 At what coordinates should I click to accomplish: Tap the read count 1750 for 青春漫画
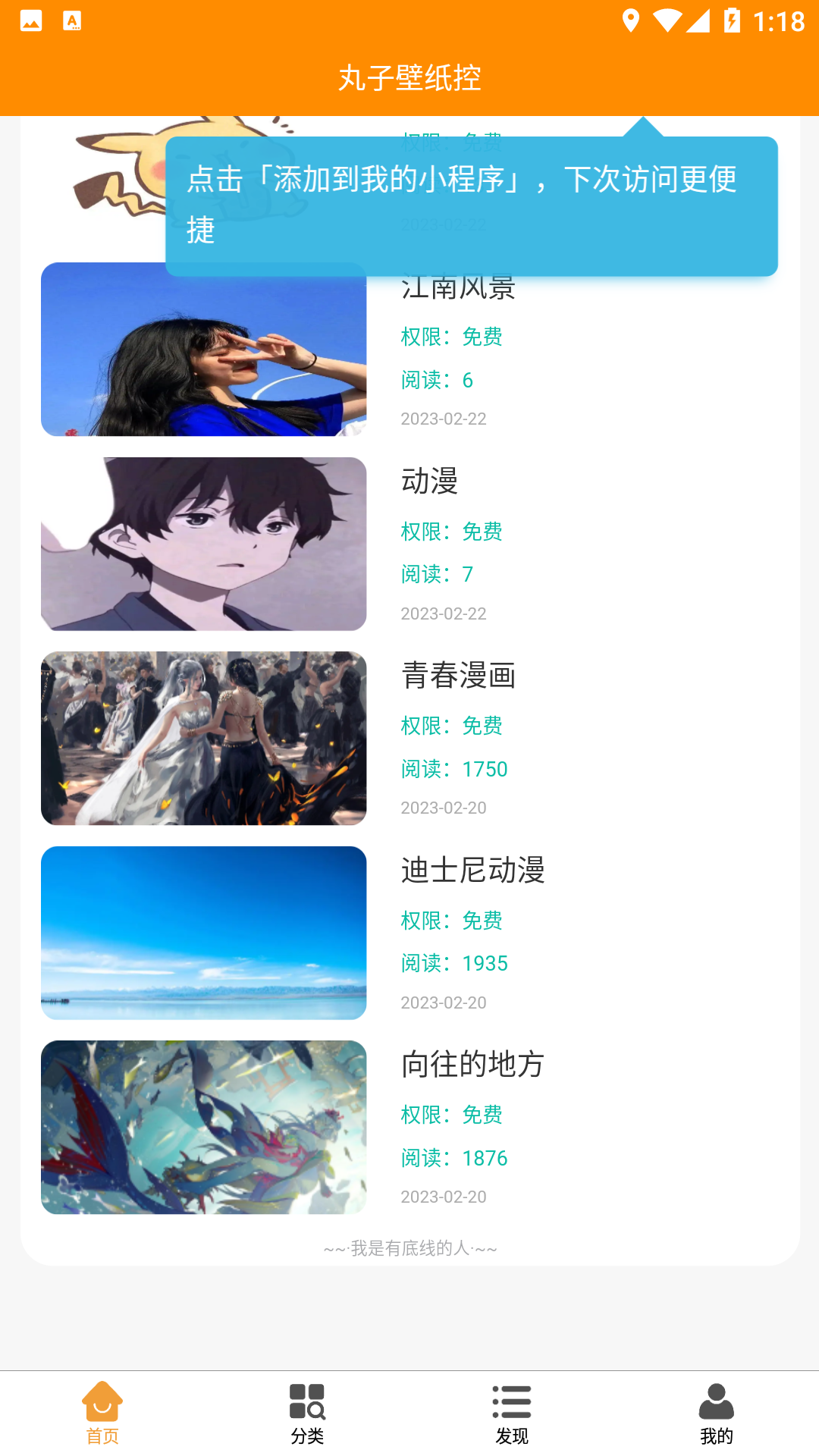point(485,769)
